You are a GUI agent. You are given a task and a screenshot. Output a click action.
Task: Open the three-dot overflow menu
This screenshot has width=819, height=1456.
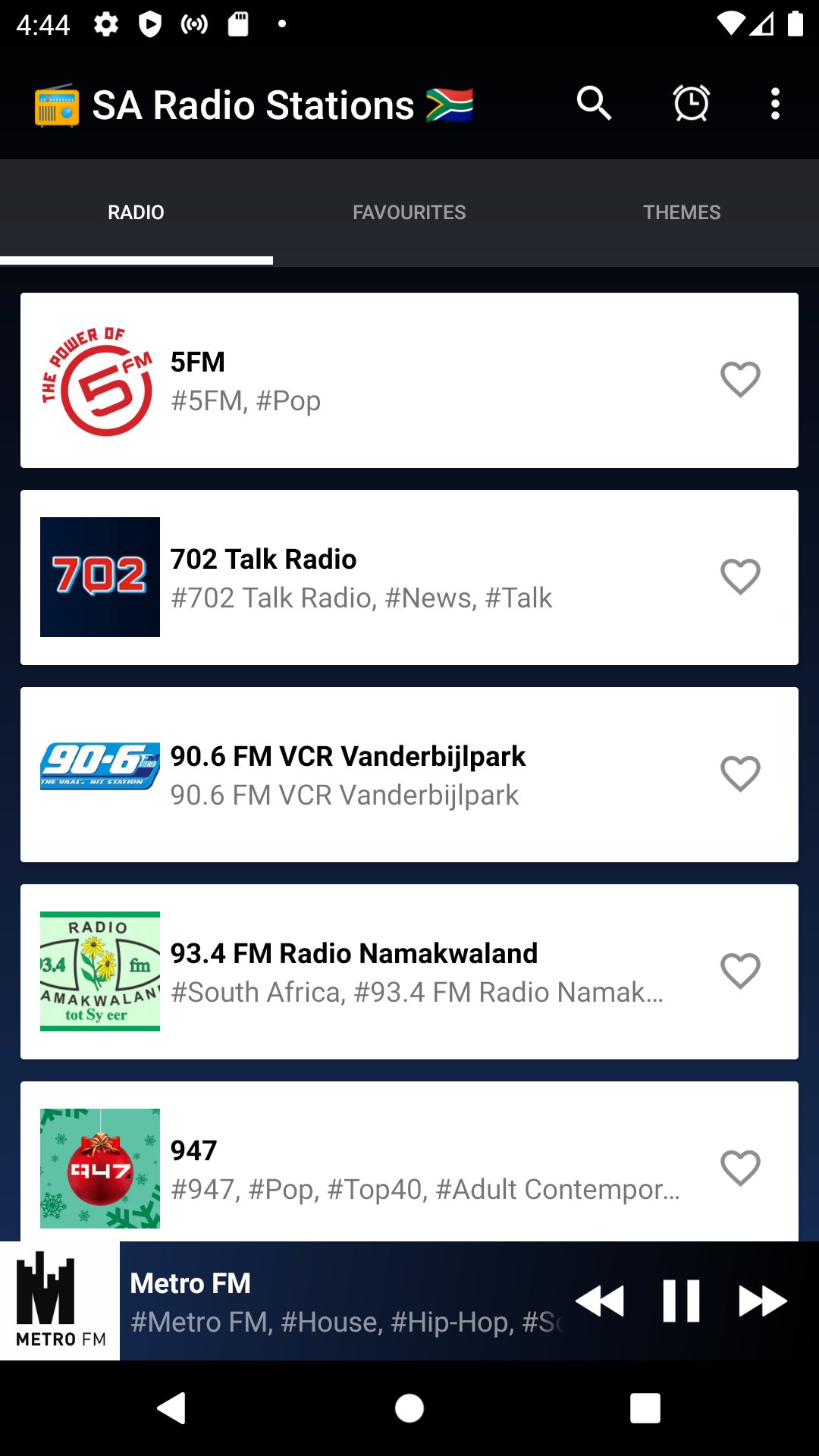(774, 103)
